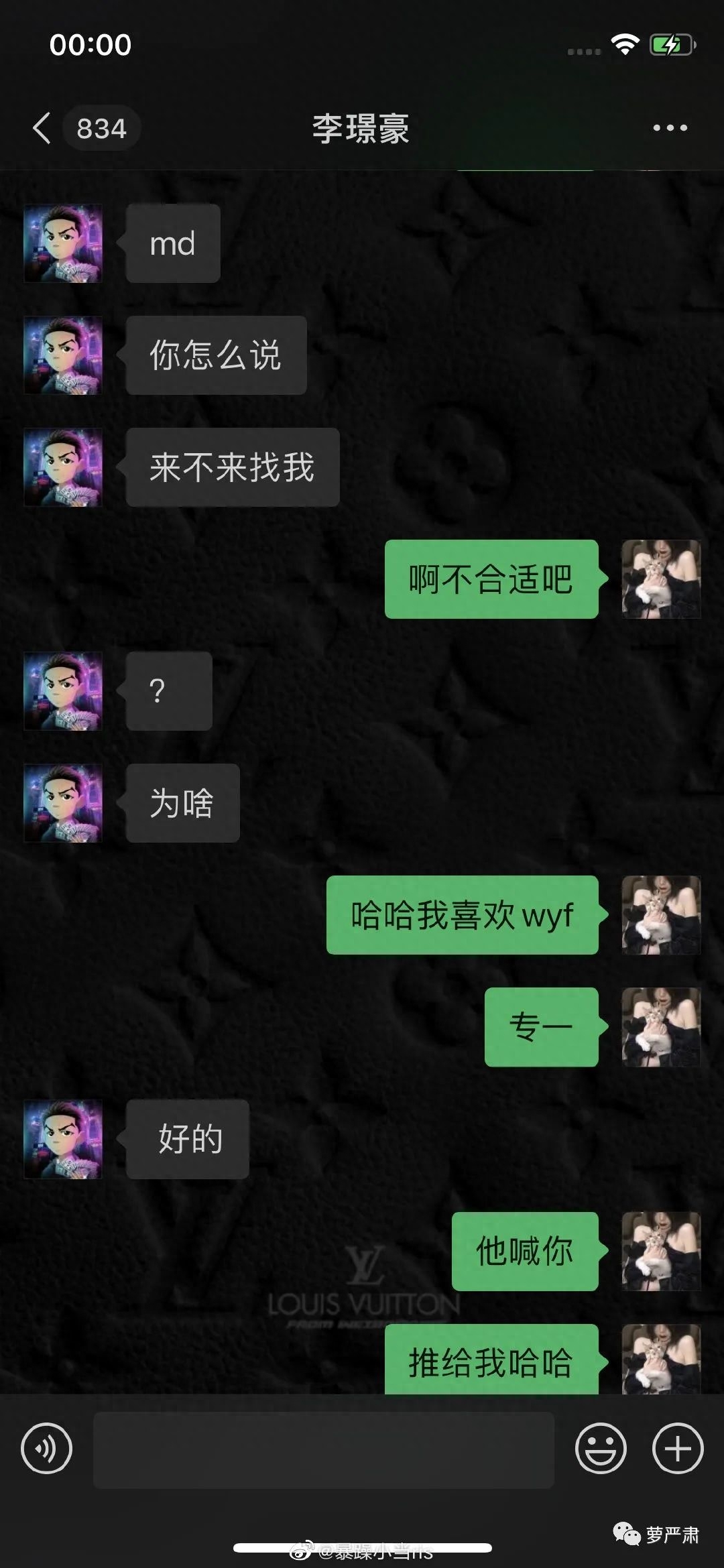Open the three-dot chat info menu
724x1568 pixels.
(x=670, y=127)
